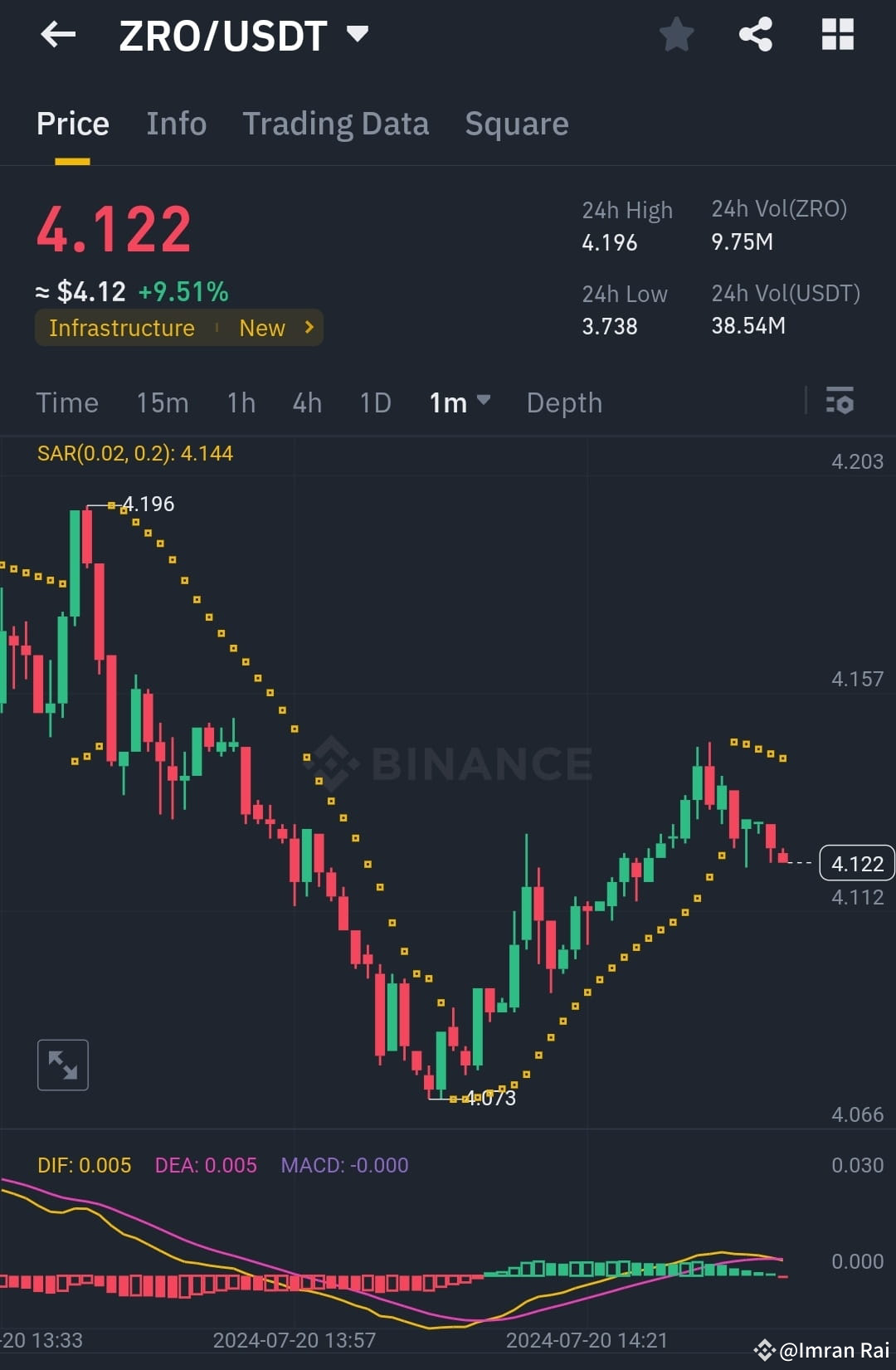Open the grid layout icon in top bar

tap(836, 34)
